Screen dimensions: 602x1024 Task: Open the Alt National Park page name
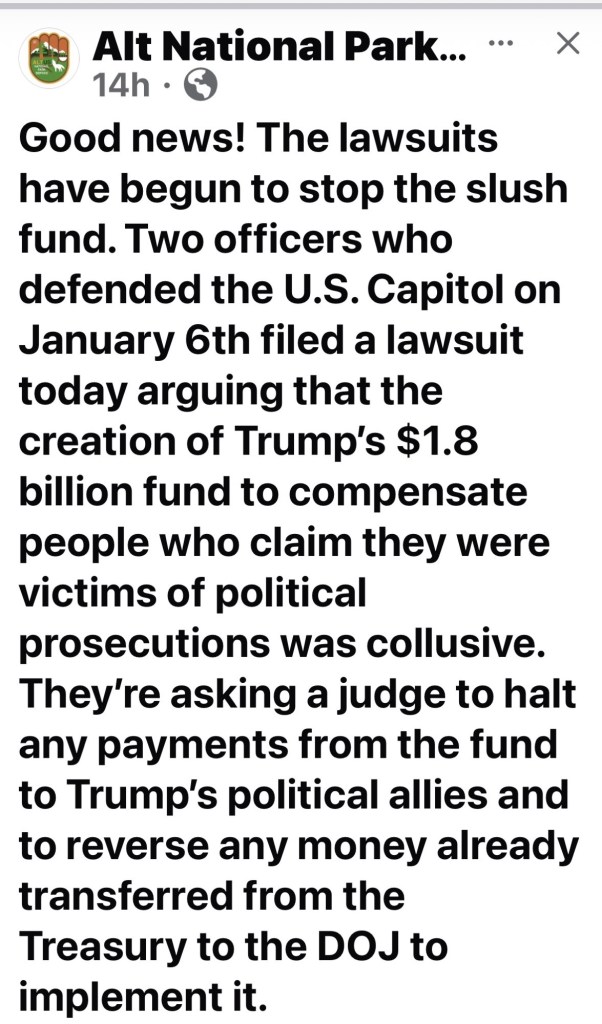(x=279, y=46)
